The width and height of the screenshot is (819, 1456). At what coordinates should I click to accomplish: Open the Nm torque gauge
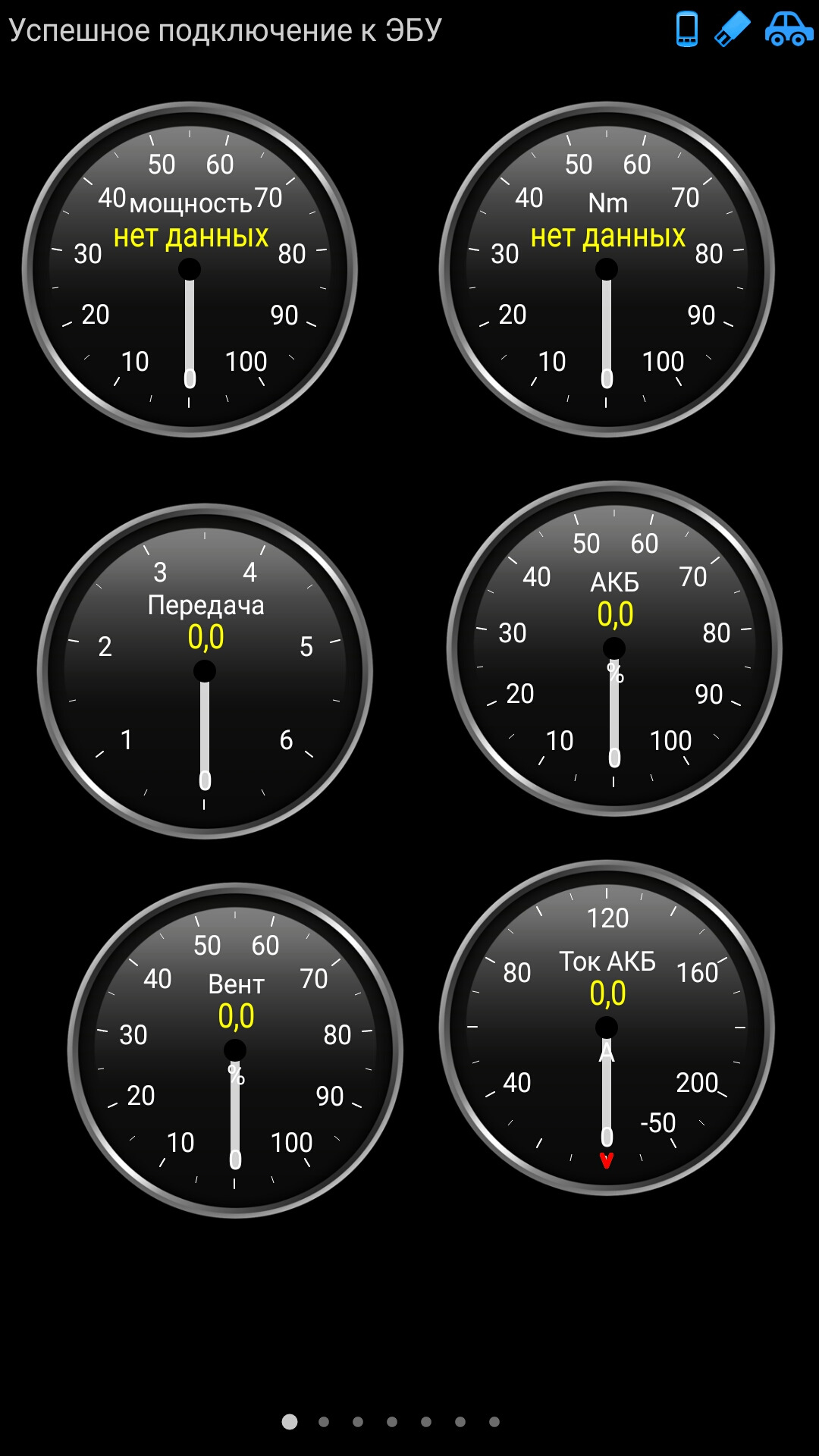tap(607, 269)
